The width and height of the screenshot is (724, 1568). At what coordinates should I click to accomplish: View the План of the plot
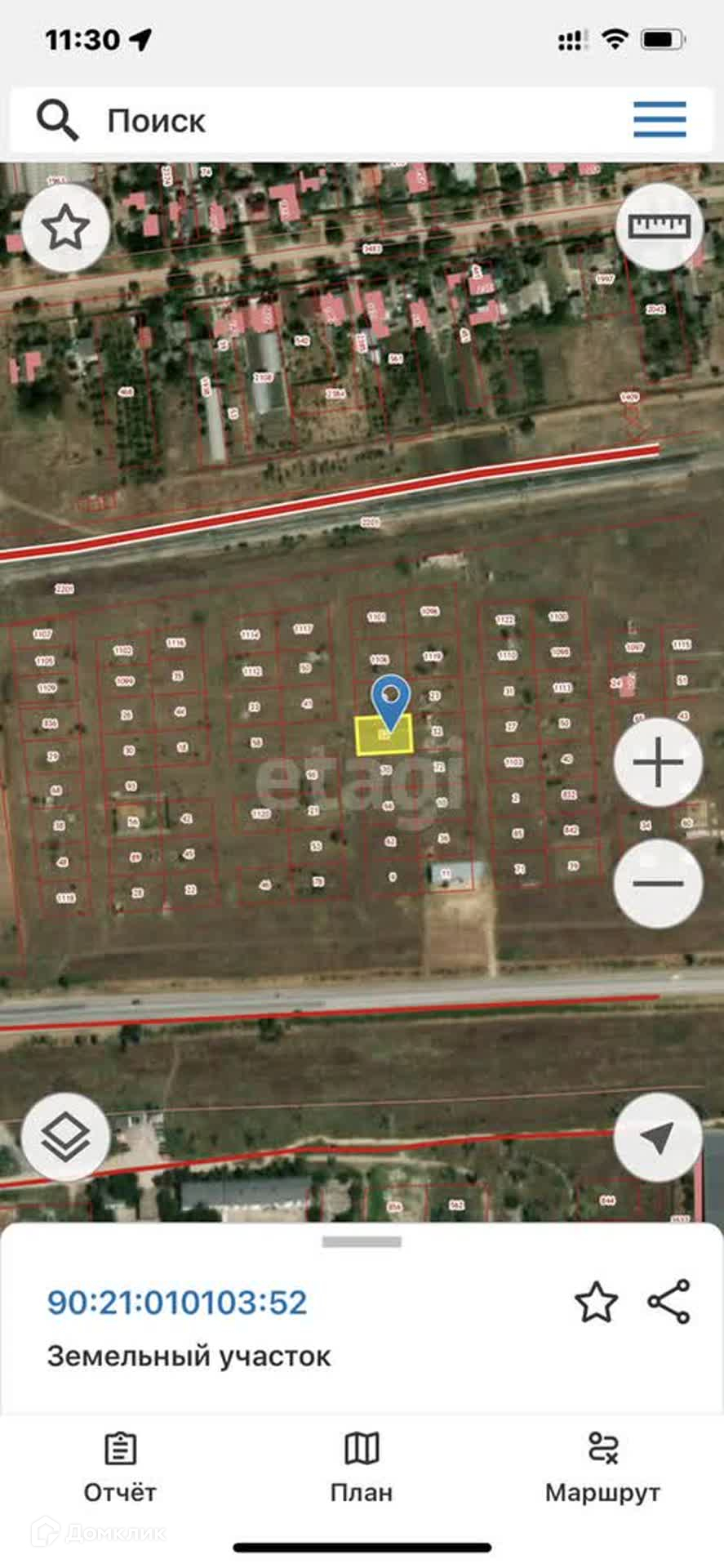click(x=362, y=1468)
